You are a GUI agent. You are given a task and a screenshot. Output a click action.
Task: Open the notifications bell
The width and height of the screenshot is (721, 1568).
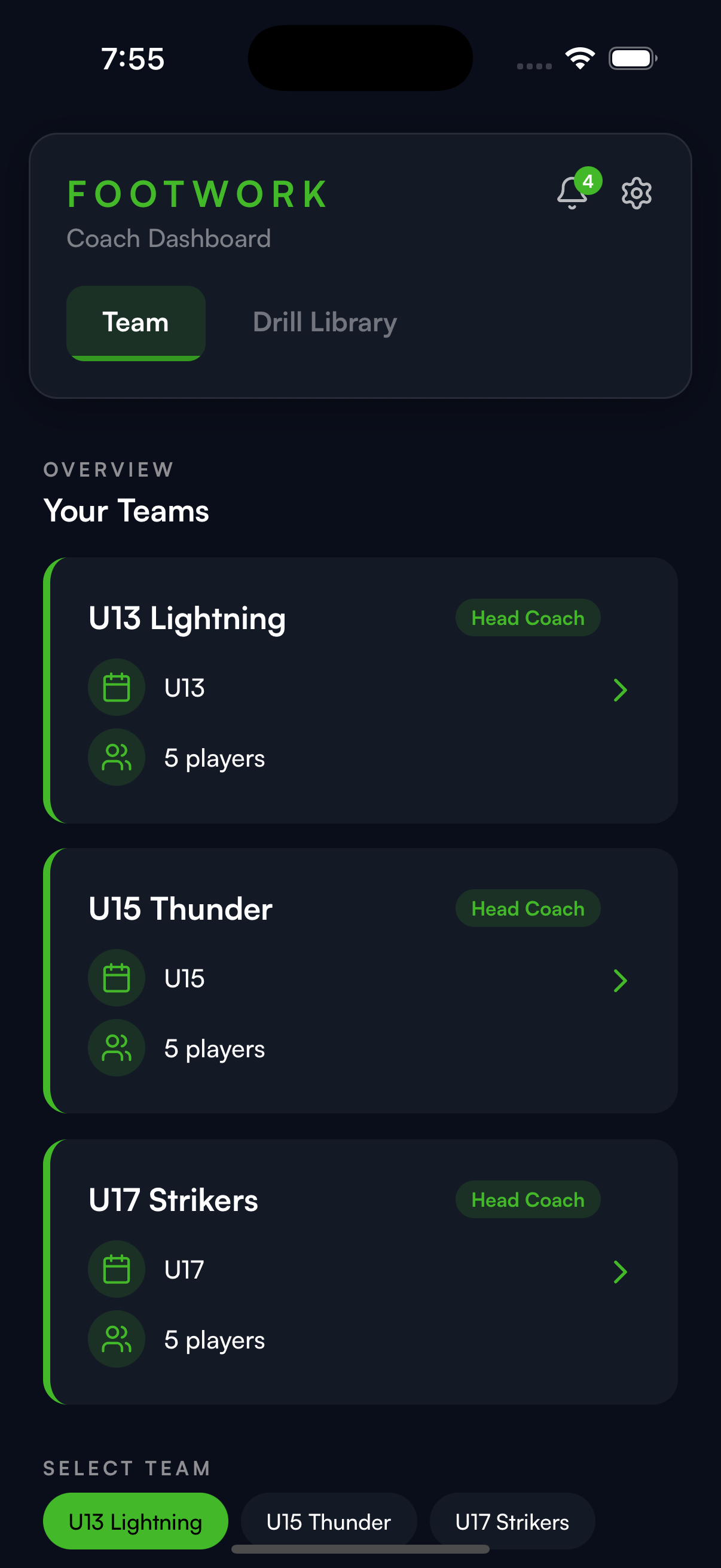[x=573, y=193]
